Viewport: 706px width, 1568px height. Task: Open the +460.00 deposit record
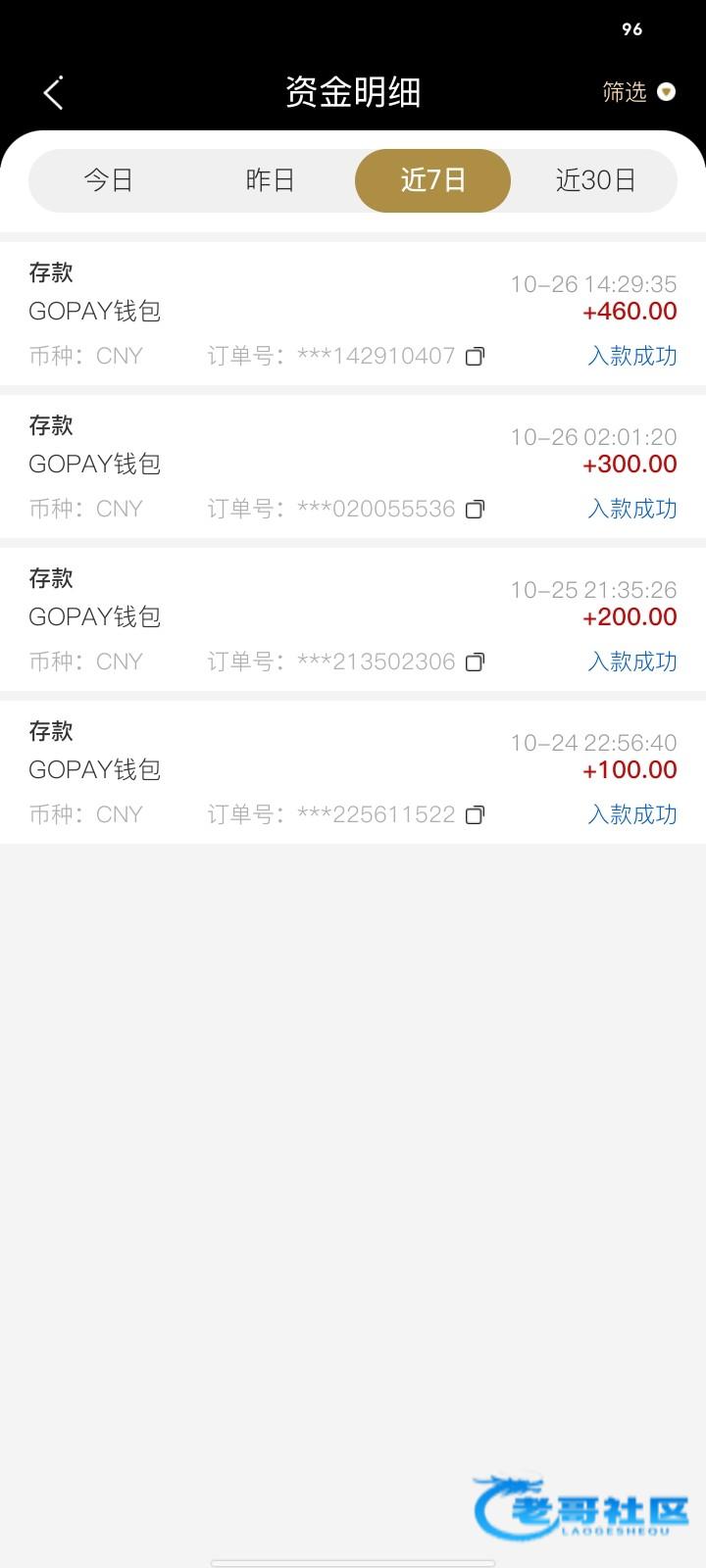(353, 313)
